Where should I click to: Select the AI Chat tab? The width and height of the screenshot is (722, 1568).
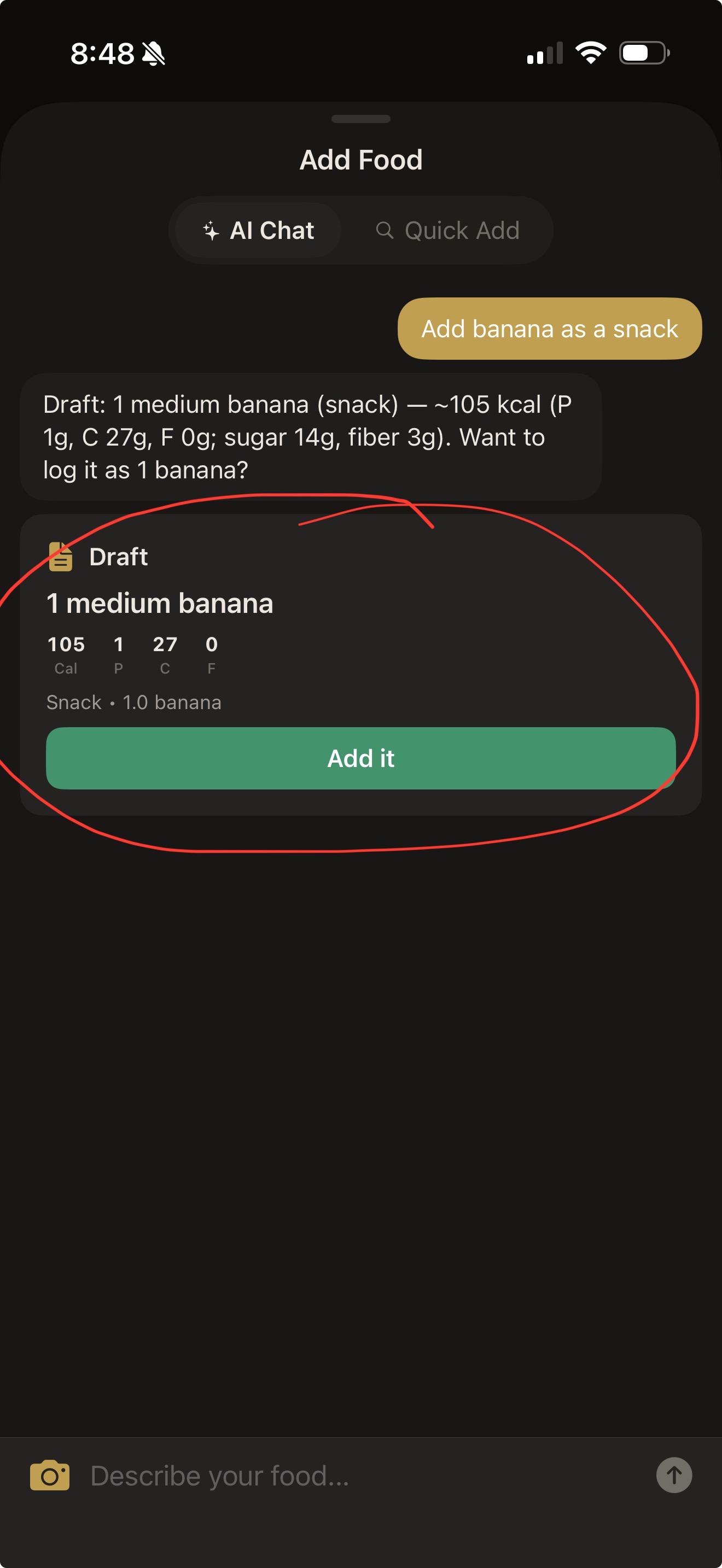[258, 231]
